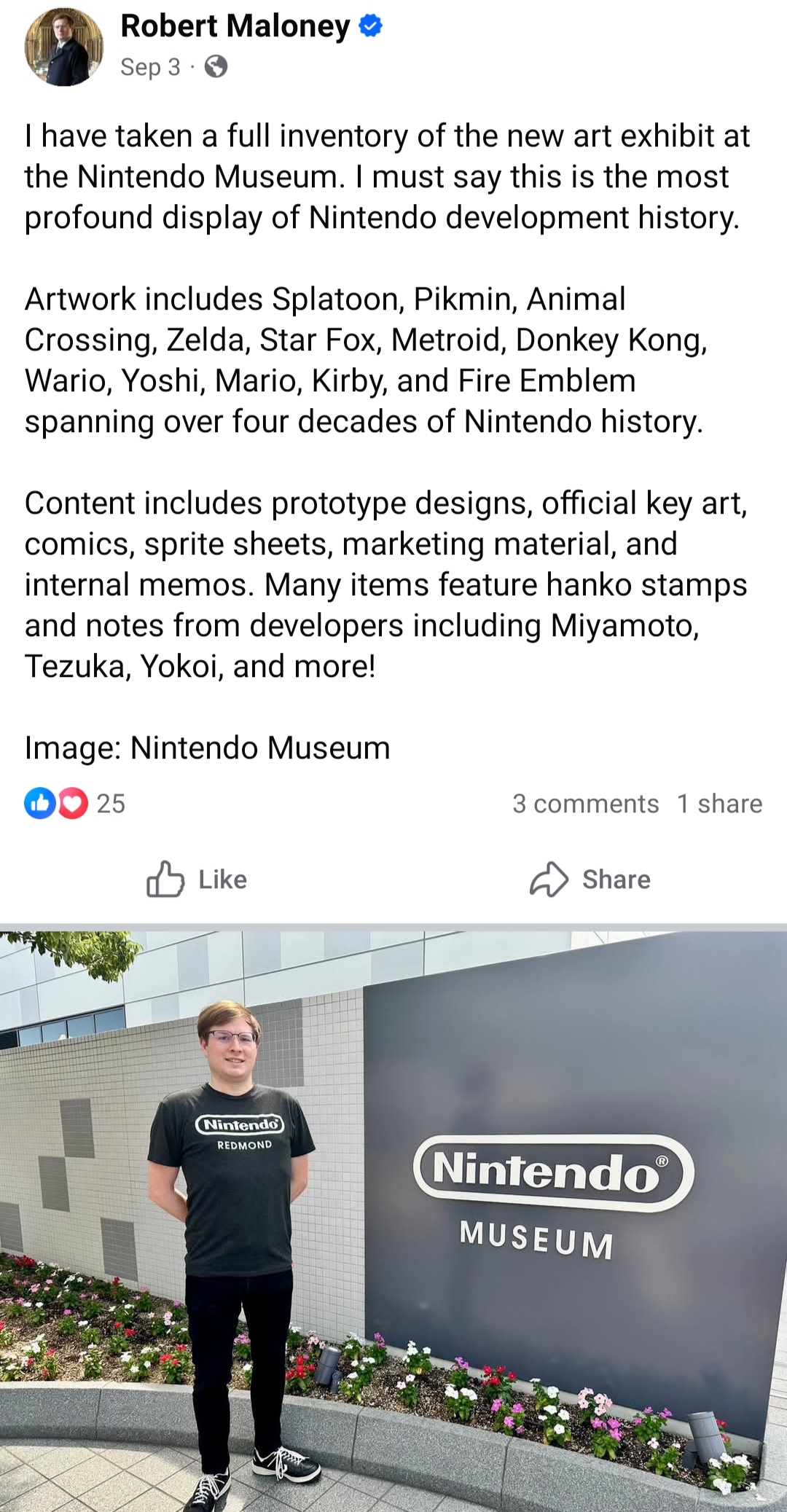787x1512 pixels.
Task: Open the 1 share details
Action: coord(719,804)
